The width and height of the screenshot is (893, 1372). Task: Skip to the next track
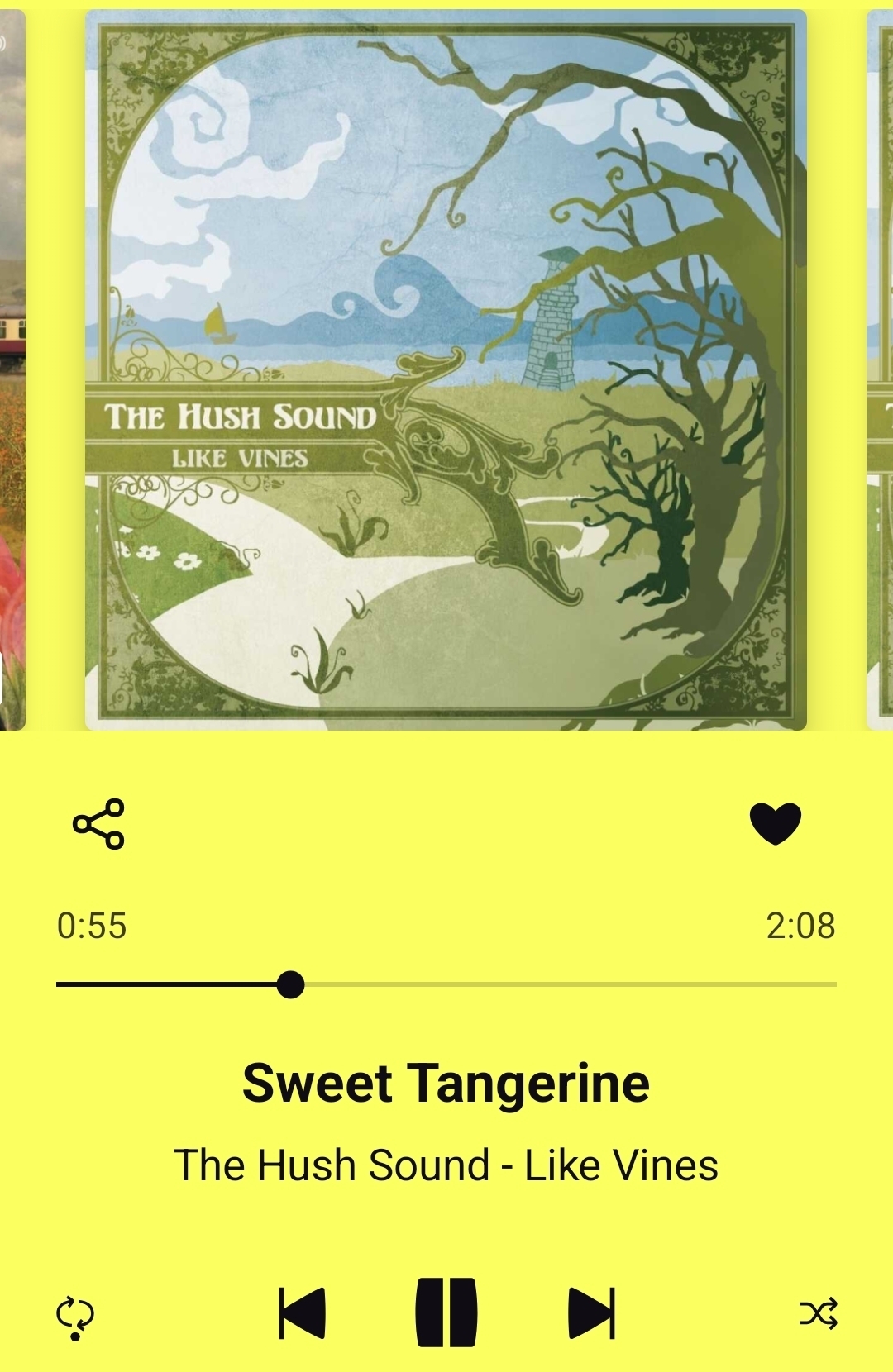[x=592, y=1312]
